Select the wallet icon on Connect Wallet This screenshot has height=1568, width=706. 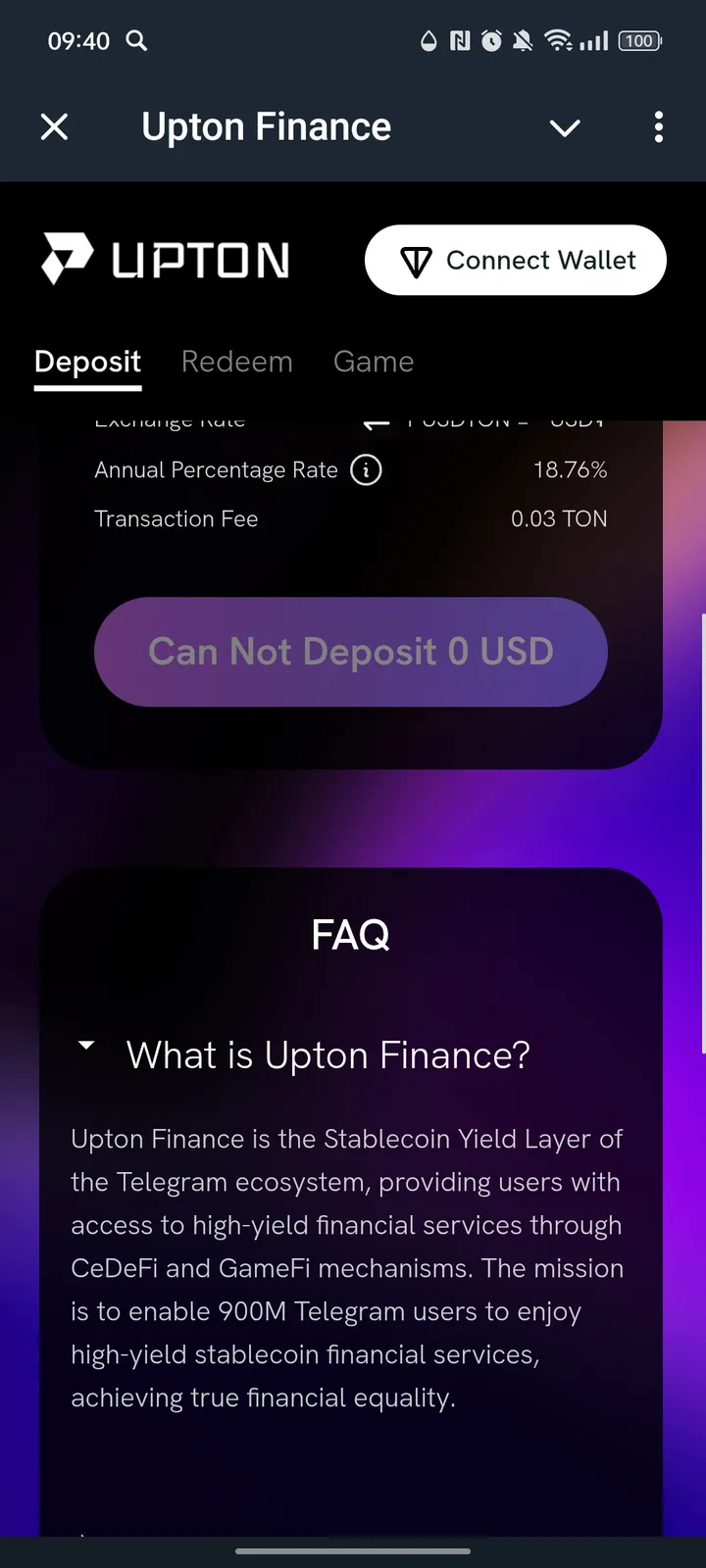point(418,261)
